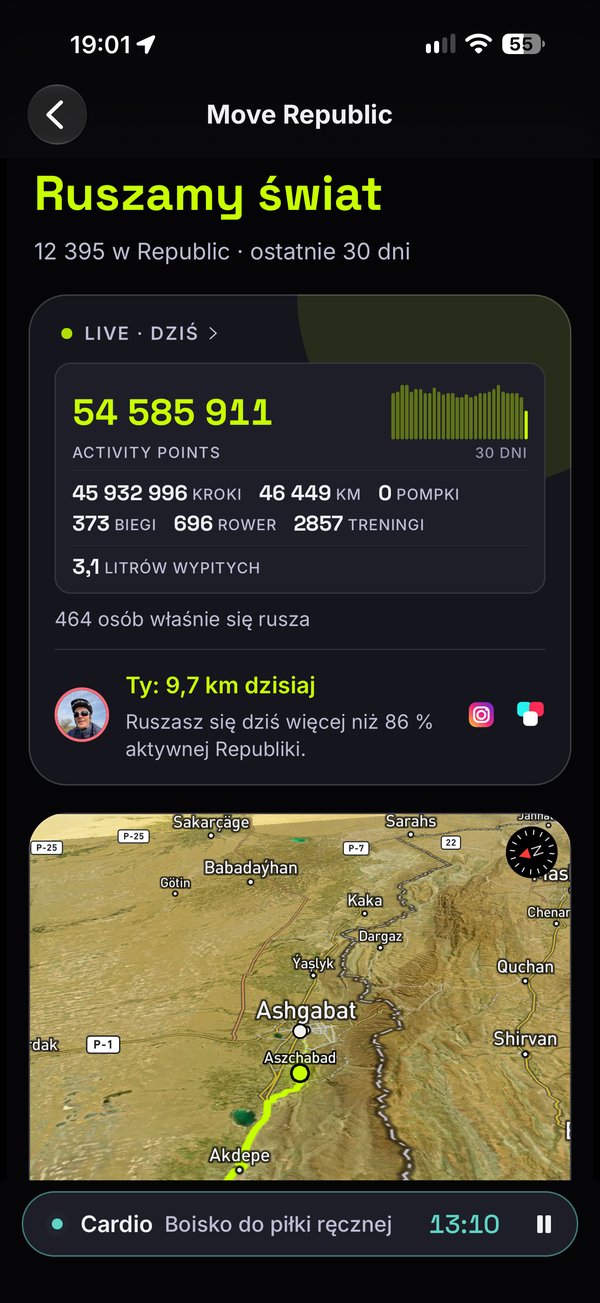Screen dimensions: 600x1303
Task: Open the Cardio workout banner
Action: pos(300,1224)
